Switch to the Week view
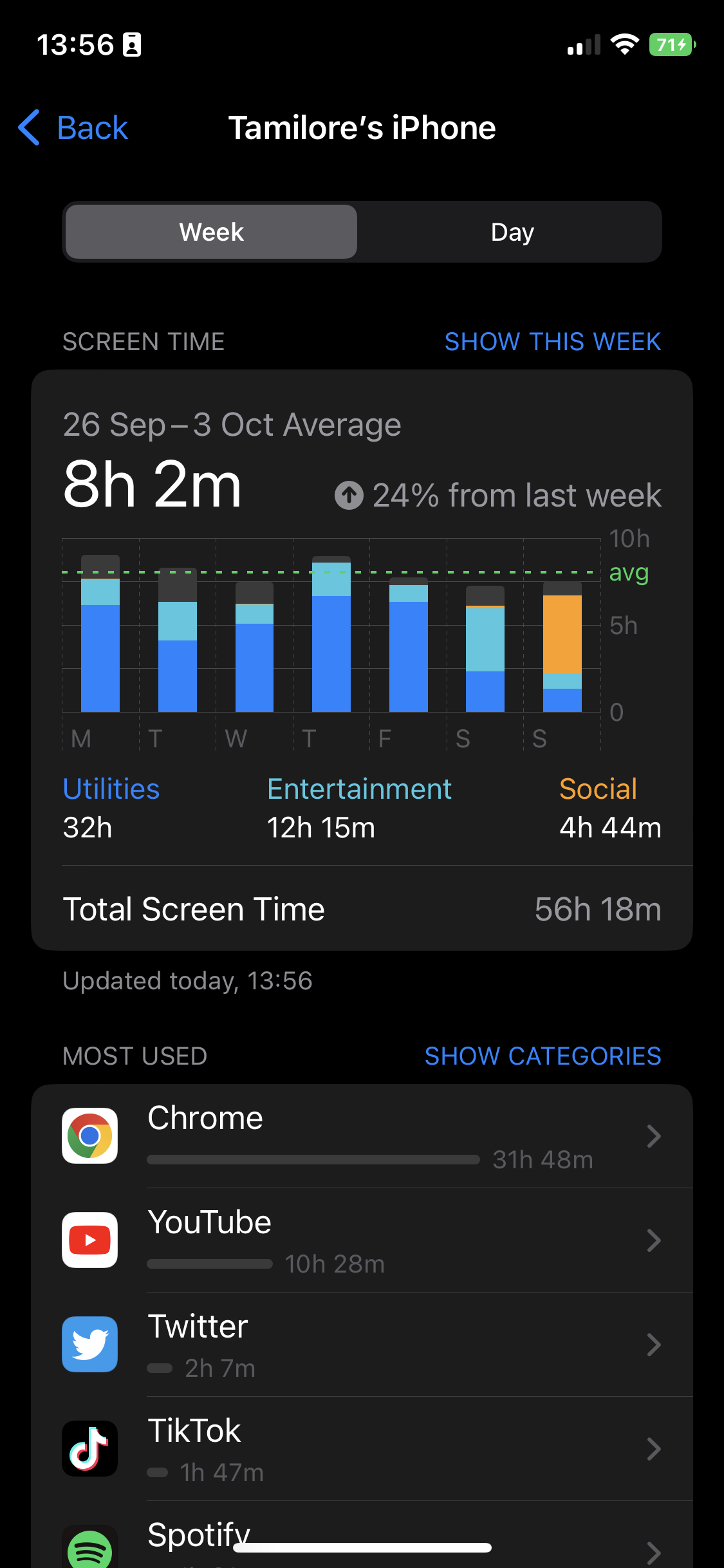Image resolution: width=724 pixels, height=1568 pixels. [211, 232]
